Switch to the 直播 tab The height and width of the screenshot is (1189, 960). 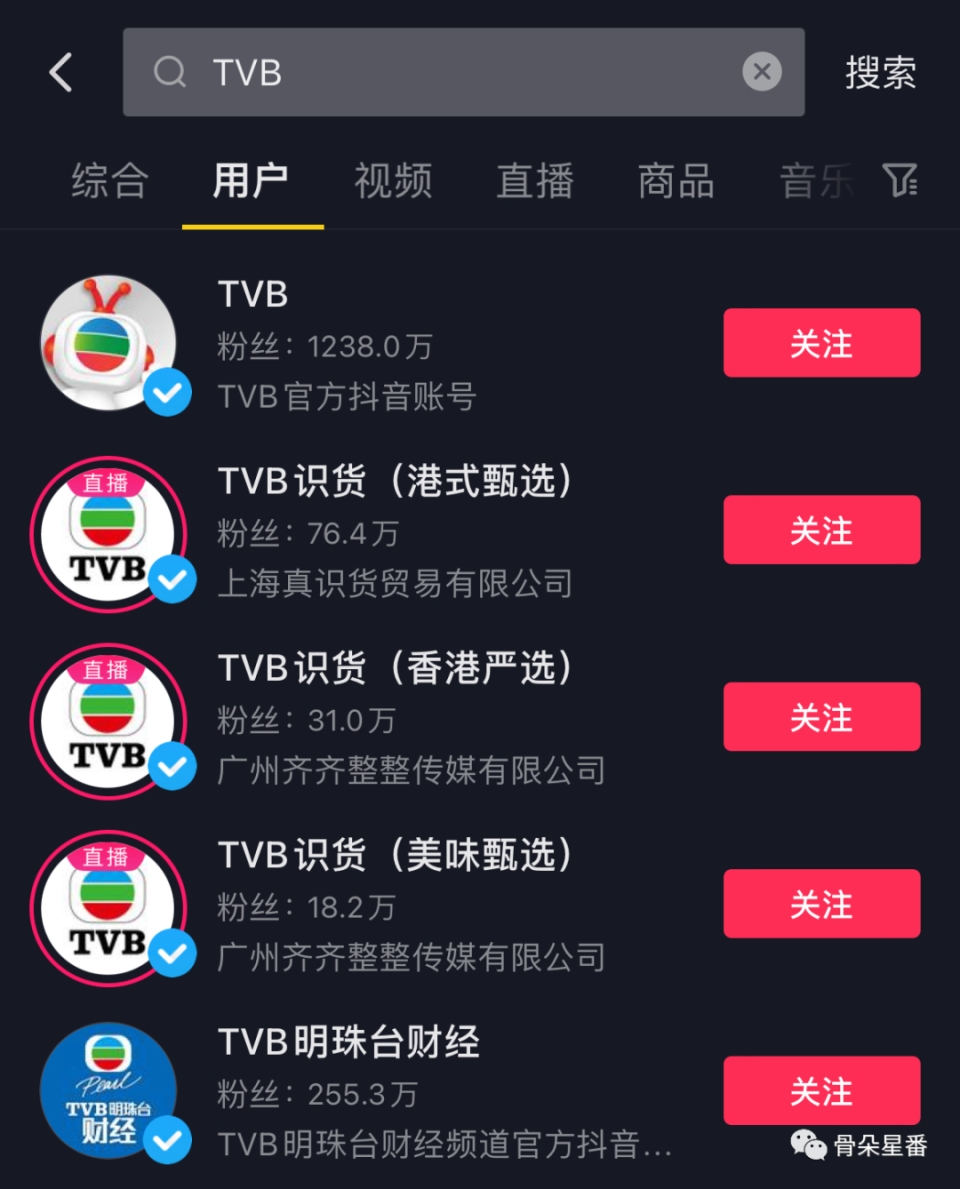pos(535,181)
